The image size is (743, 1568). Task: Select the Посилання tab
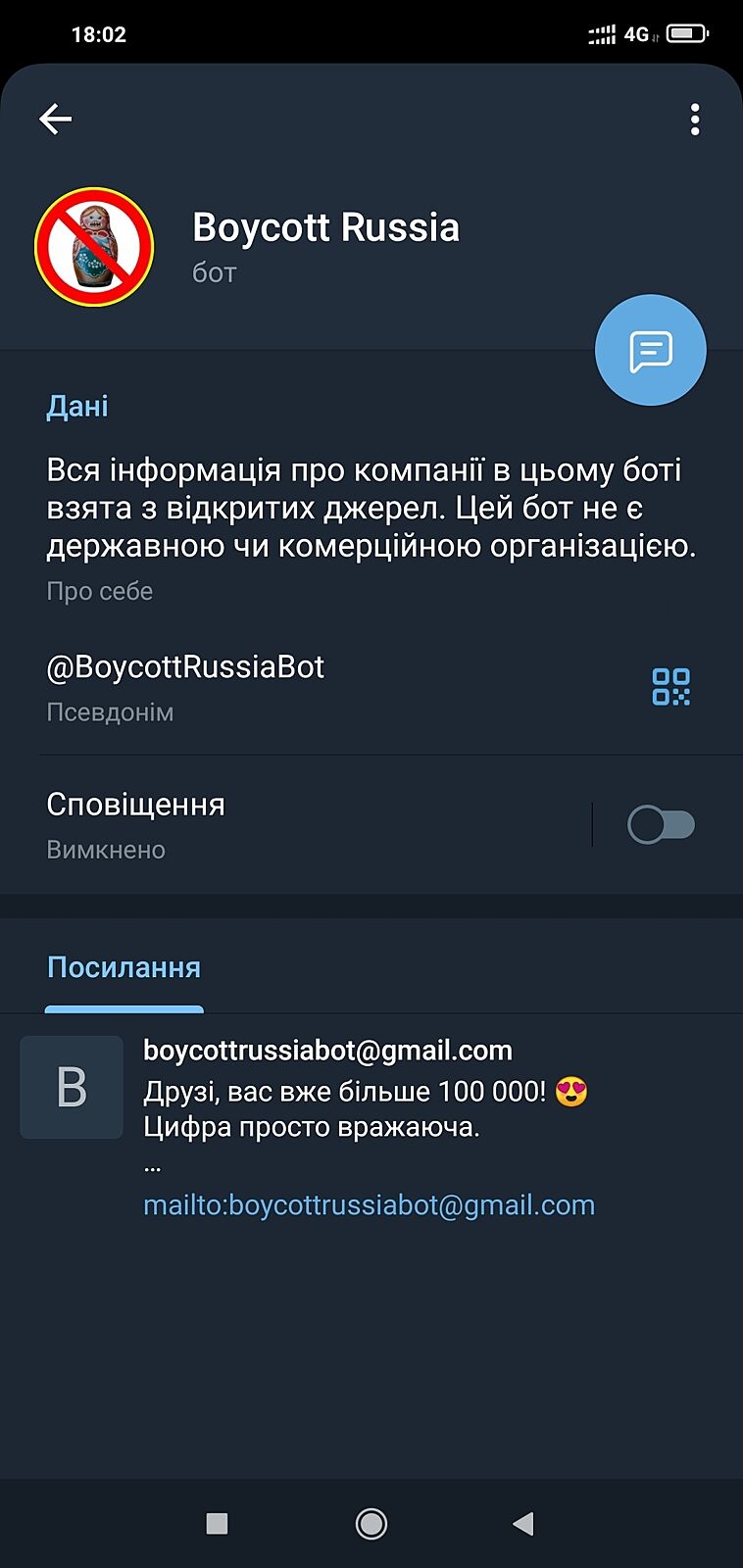[x=124, y=968]
